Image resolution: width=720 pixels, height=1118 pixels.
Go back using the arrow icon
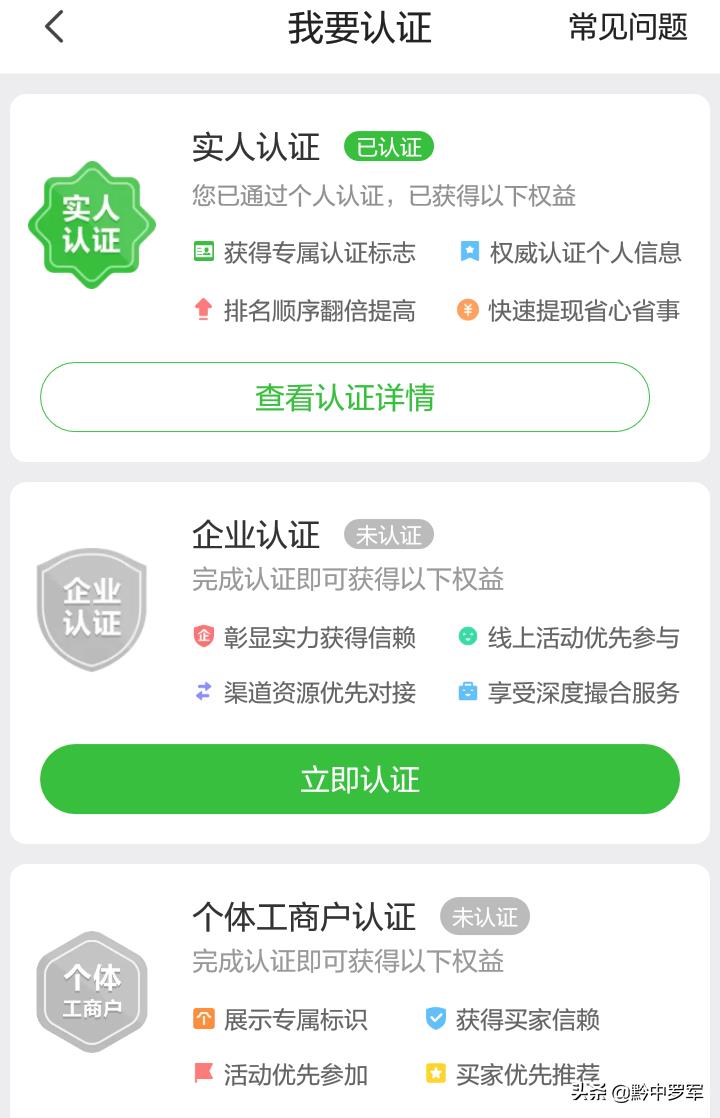(x=54, y=27)
